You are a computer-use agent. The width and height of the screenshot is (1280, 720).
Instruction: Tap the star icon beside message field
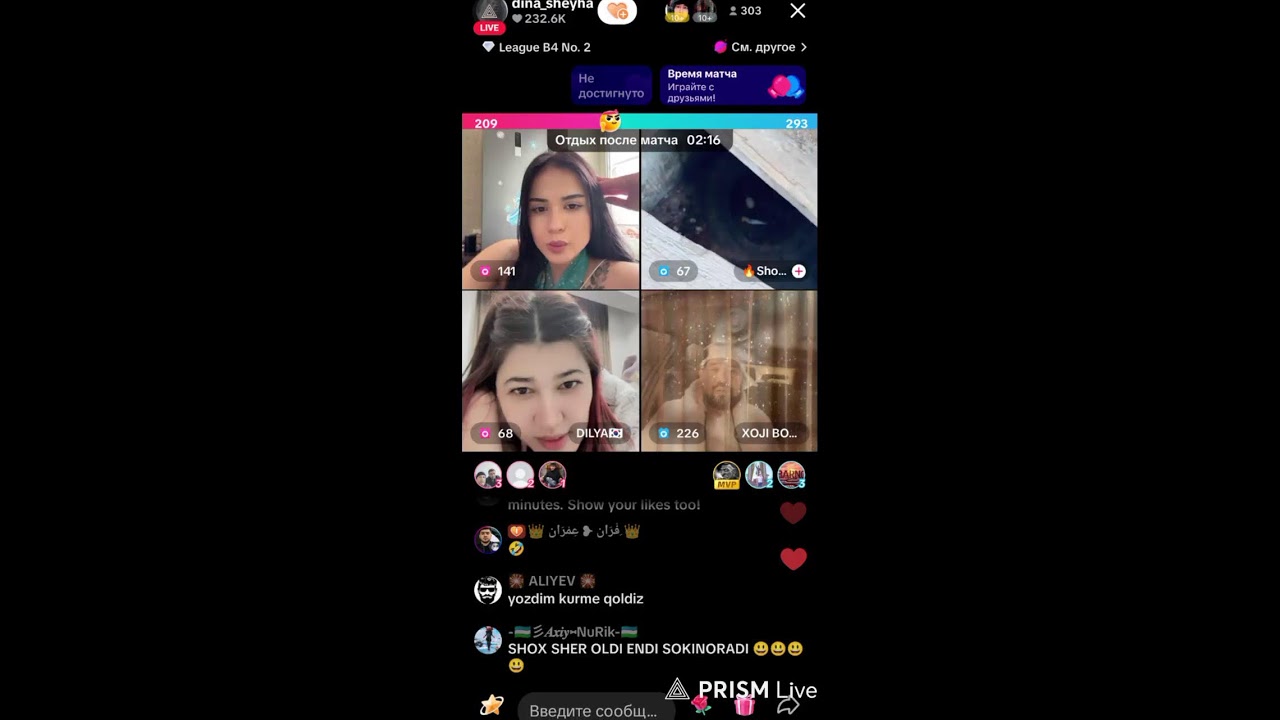click(x=491, y=706)
